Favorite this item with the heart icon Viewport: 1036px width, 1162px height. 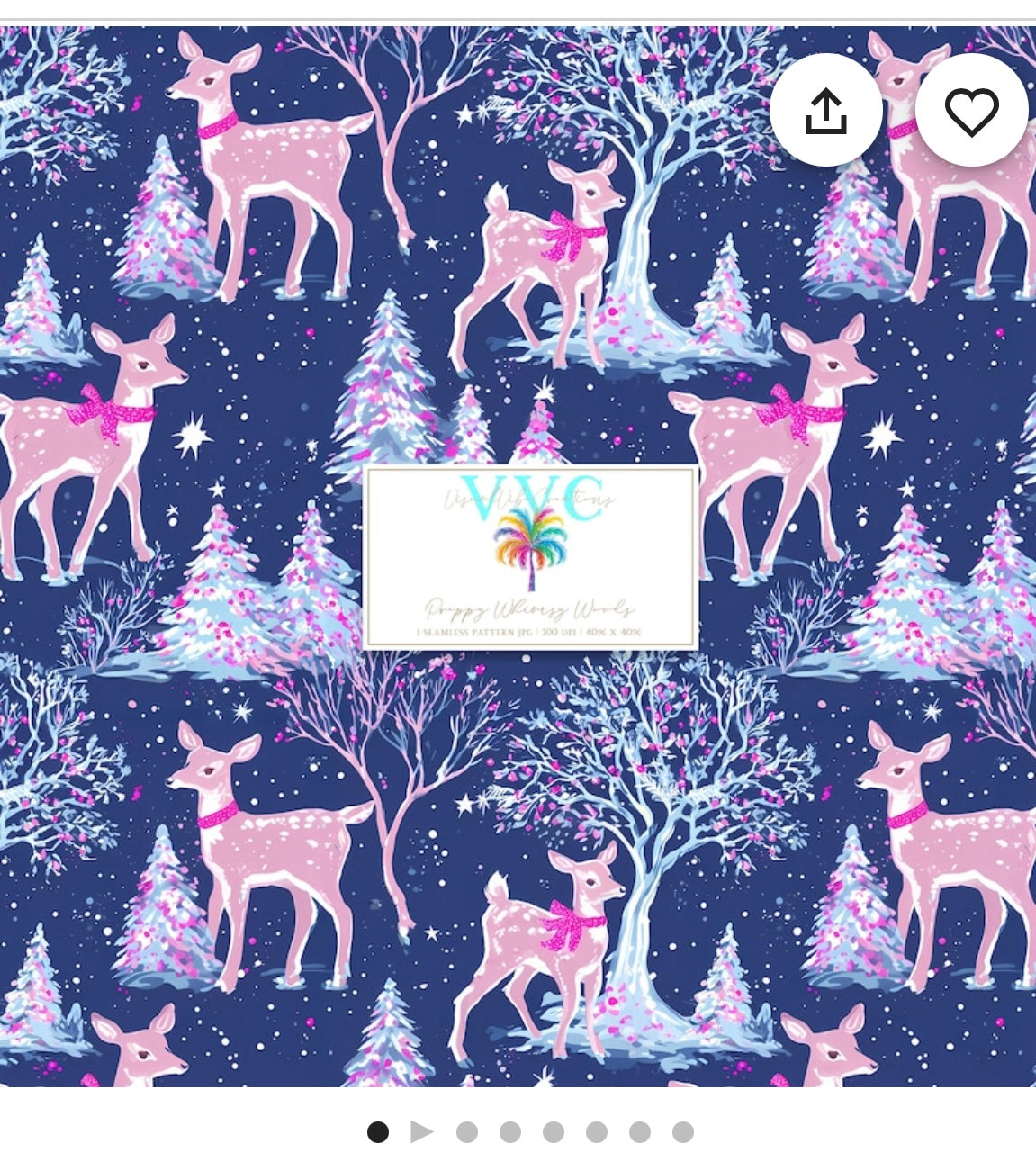(x=971, y=111)
